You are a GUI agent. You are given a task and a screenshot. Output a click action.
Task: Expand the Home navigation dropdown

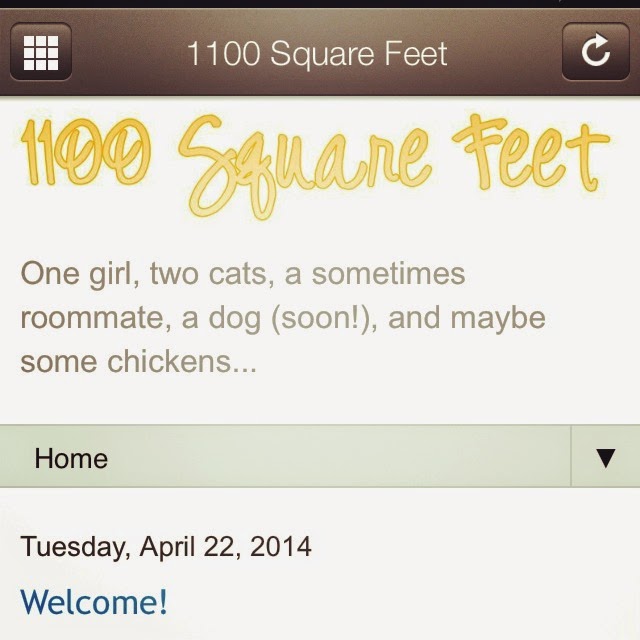[x=604, y=458]
